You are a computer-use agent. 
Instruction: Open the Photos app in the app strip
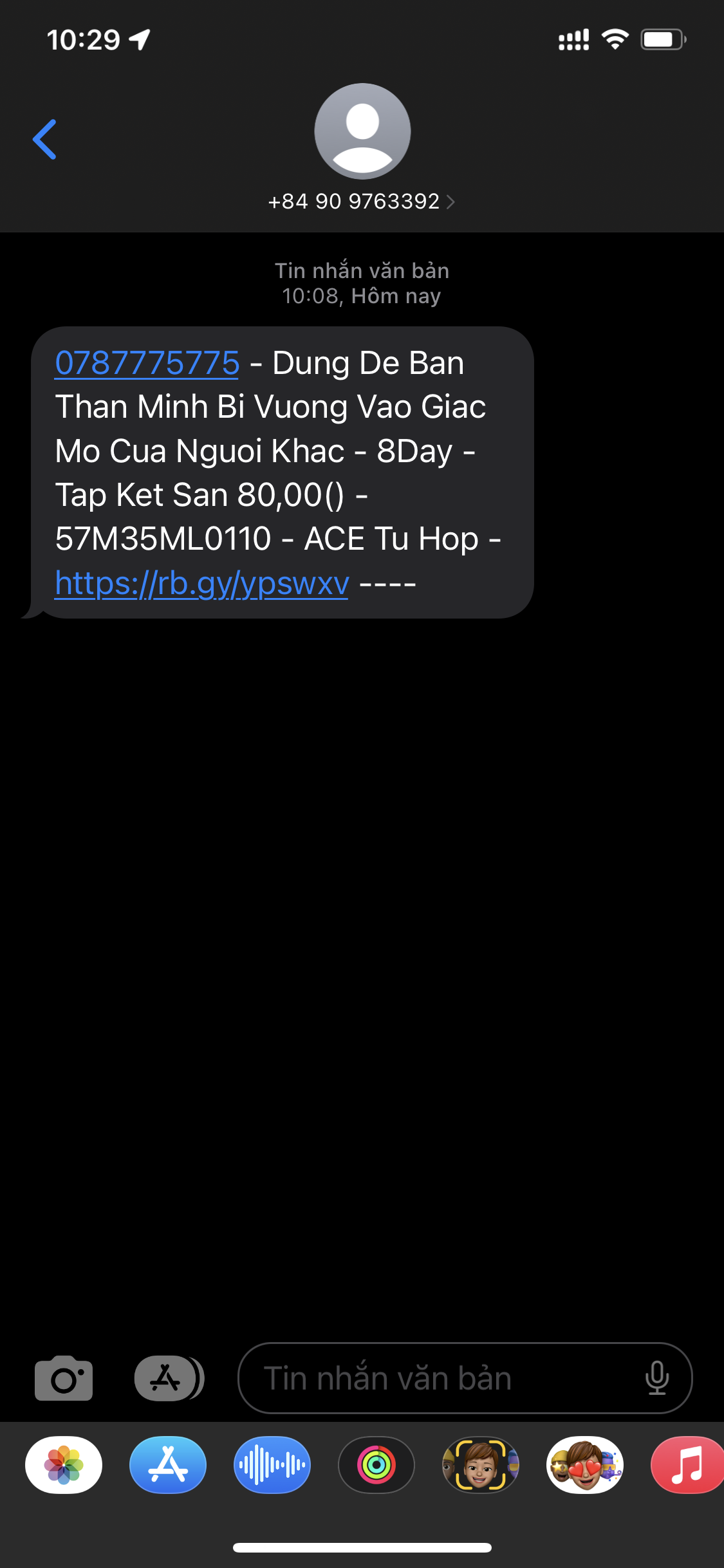[x=64, y=1465]
